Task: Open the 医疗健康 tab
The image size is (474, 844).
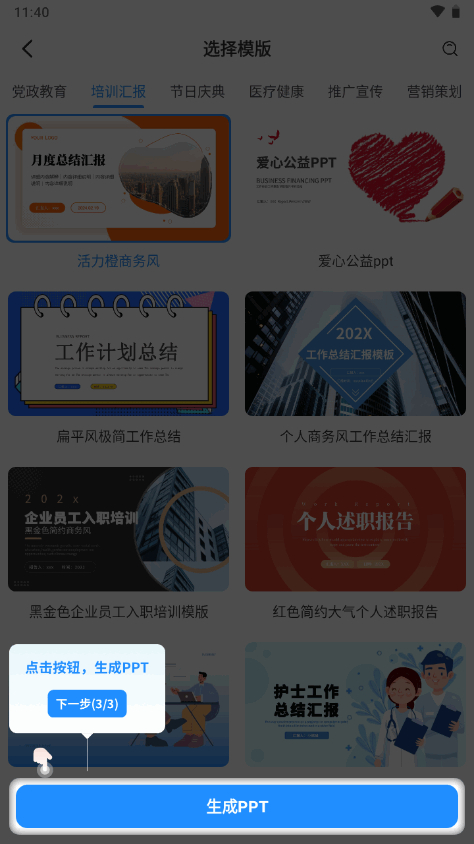Action: coord(277,92)
